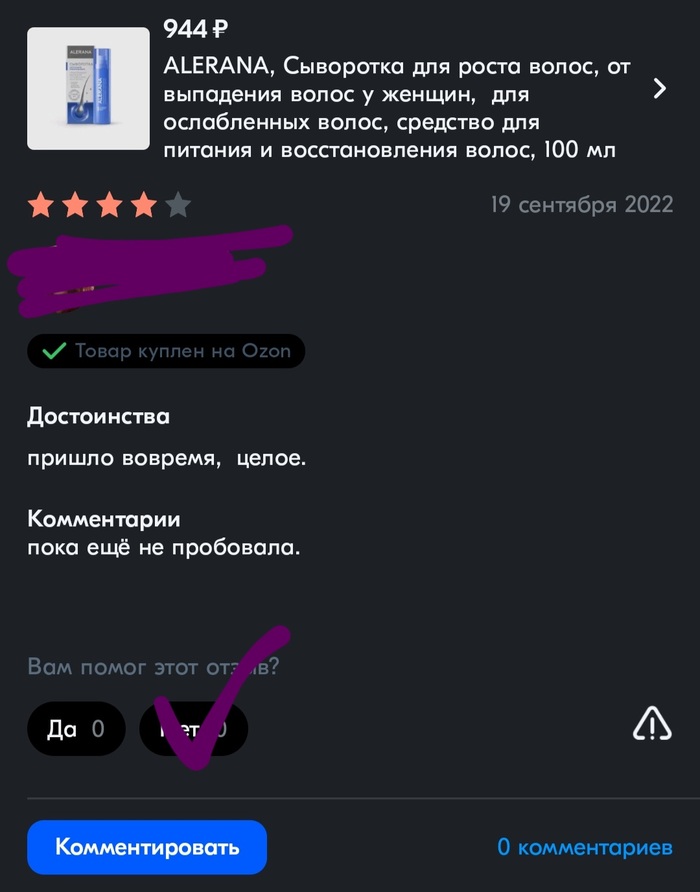Report this review via the warning icon

(652, 726)
